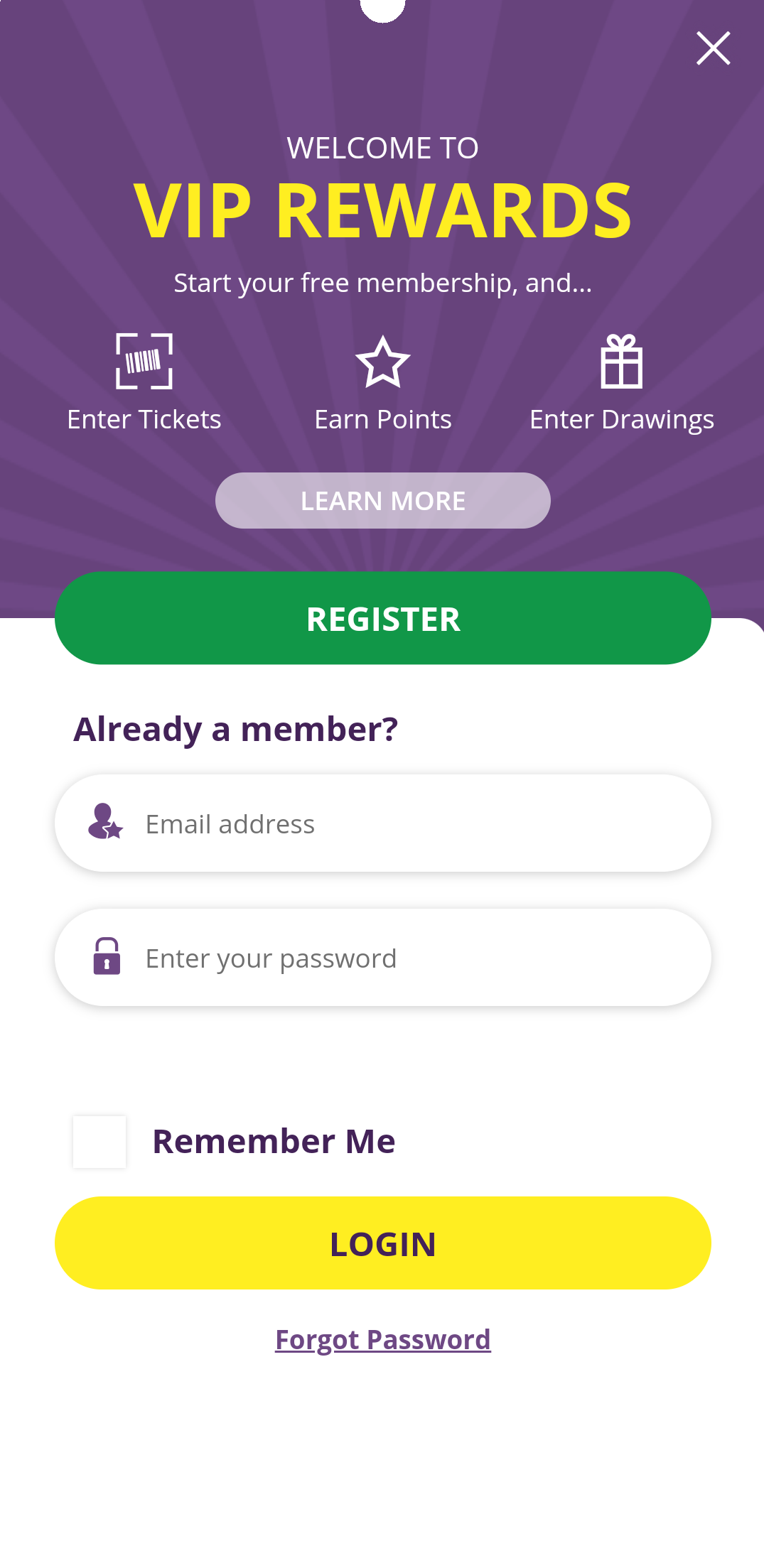Close the VIP Rewards welcome screen
Screen dimensions: 764x1568
[713, 48]
